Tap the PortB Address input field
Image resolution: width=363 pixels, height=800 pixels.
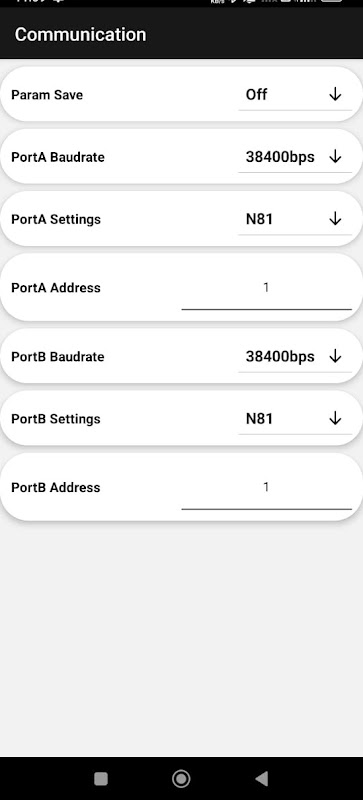pyautogui.click(x=267, y=488)
